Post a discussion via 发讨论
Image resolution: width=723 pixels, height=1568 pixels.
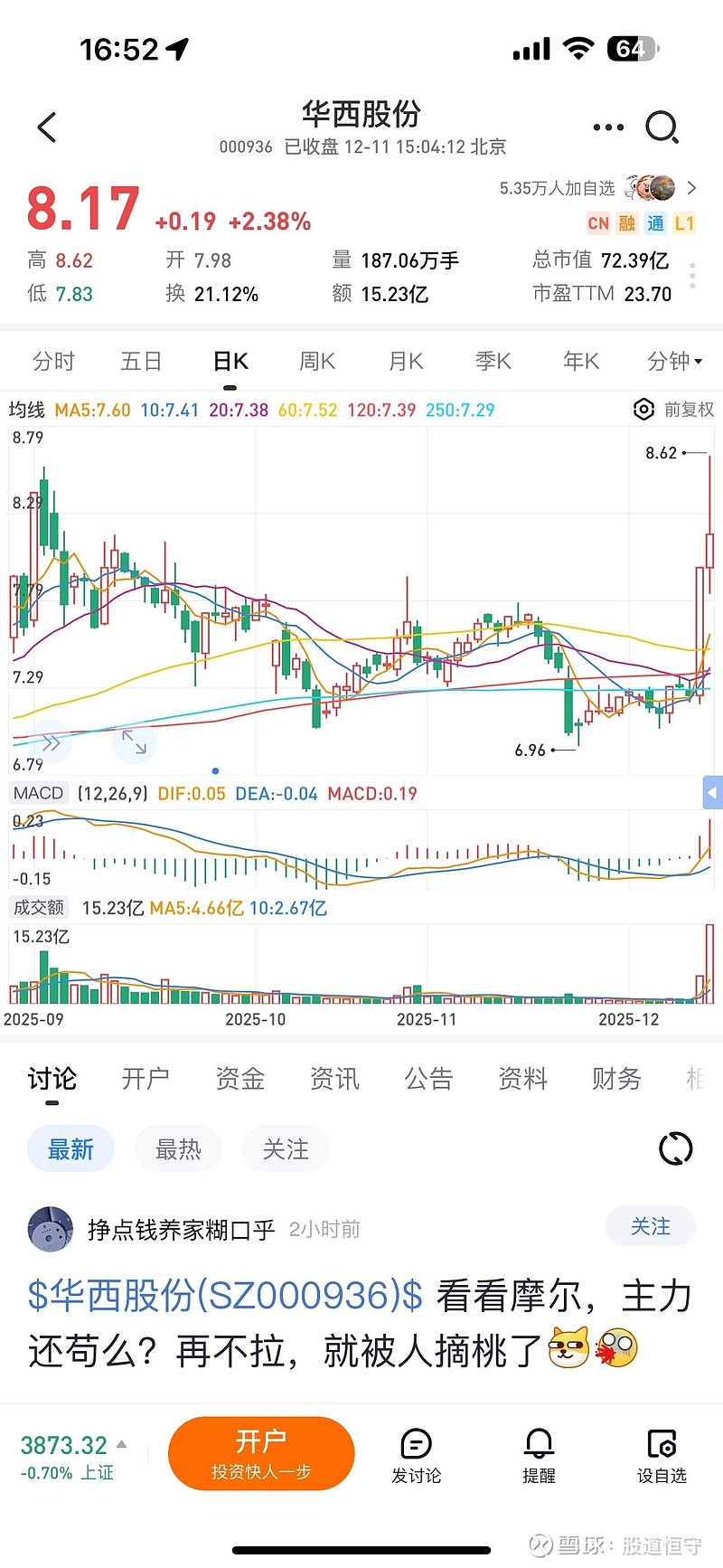click(x=416, y=1456)
